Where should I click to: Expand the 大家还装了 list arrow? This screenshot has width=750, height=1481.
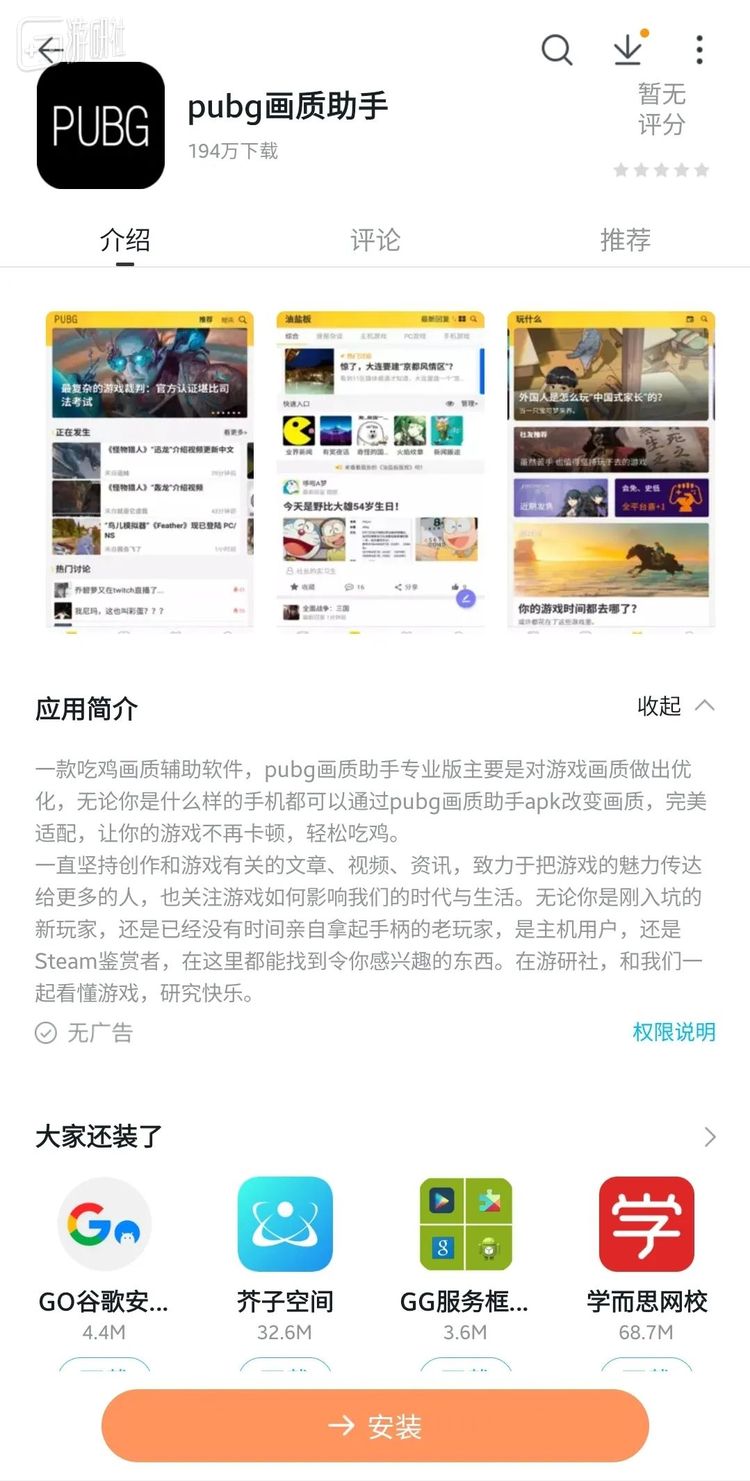coord(709,1137)
